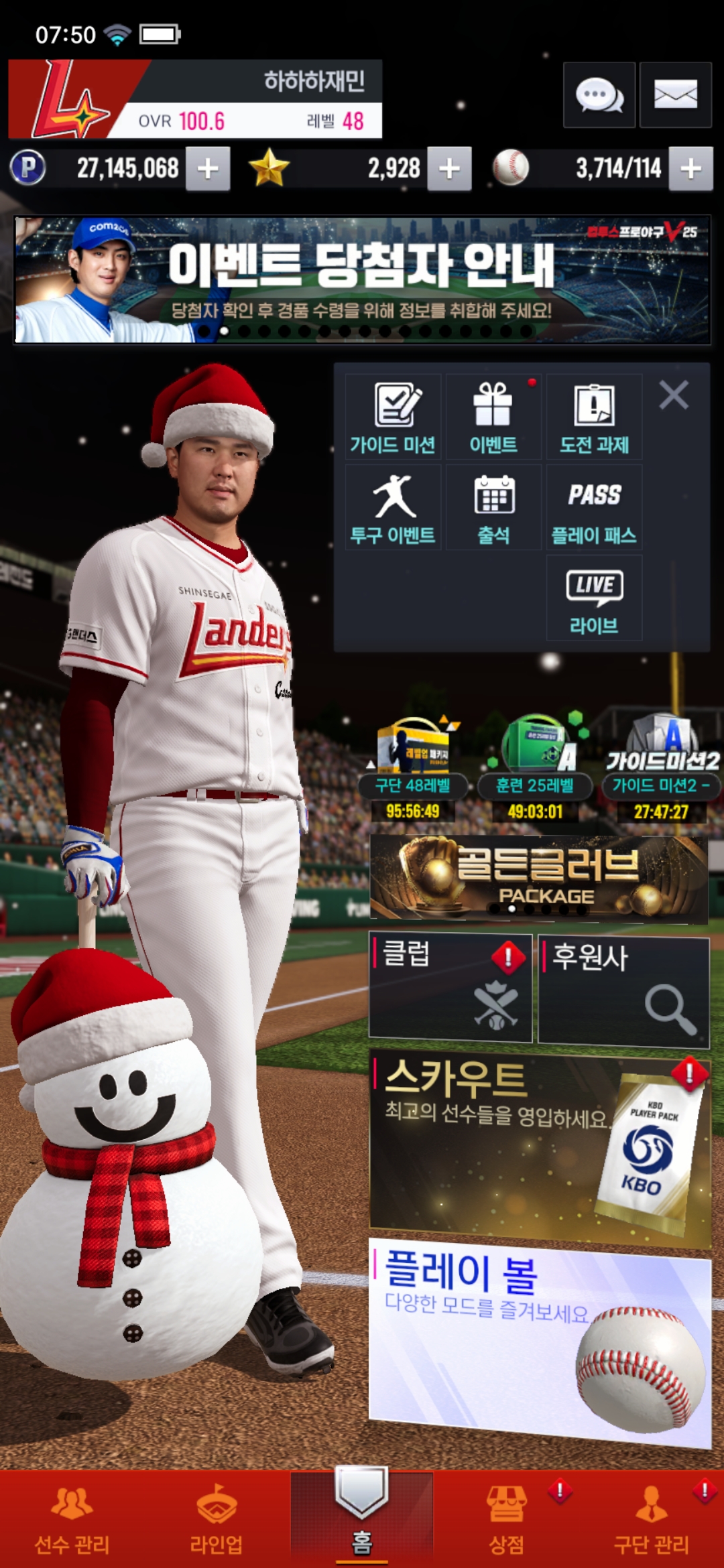The image size is (724, 1568).
Task: Open 라이브 section
Action: pyautogui.click(x=594, y=598)
